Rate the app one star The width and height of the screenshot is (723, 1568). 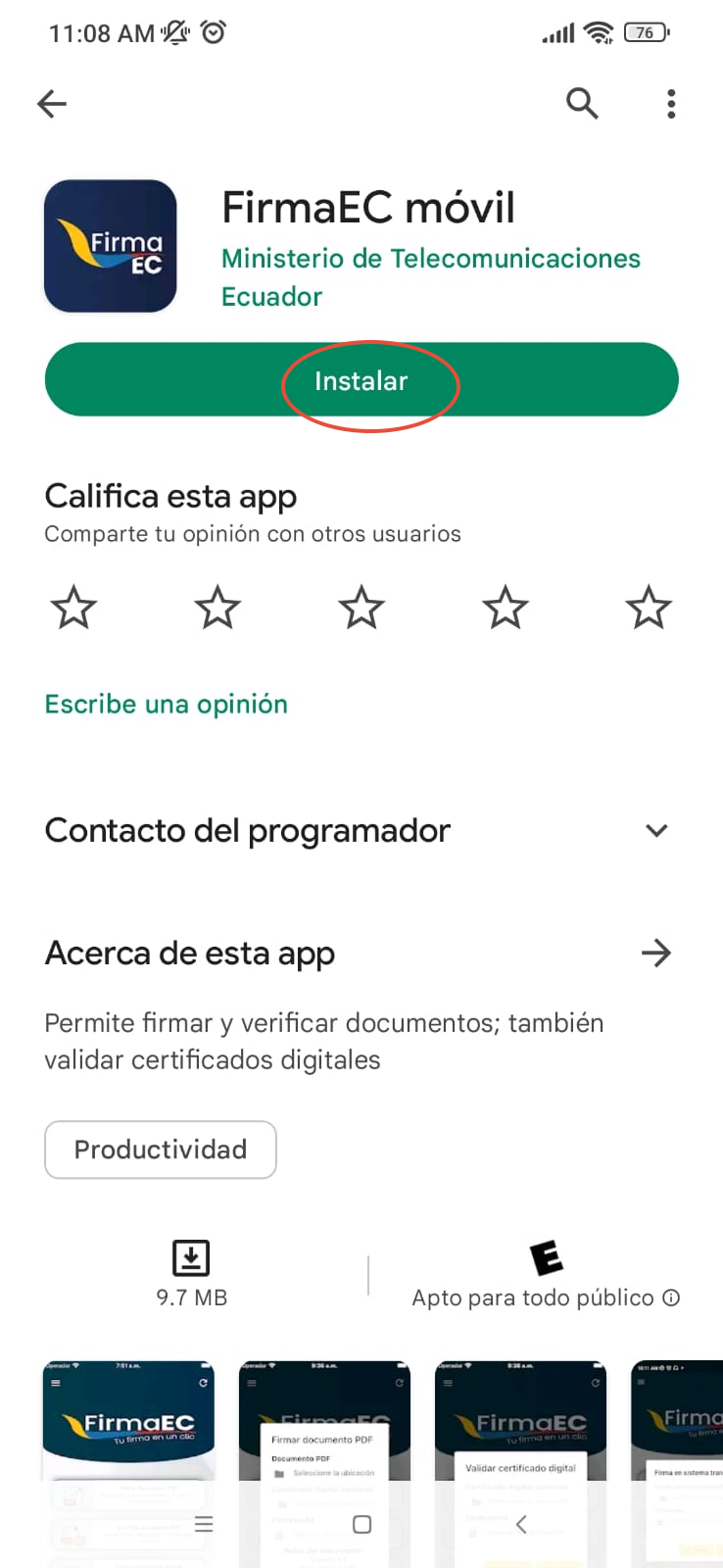click(x=73, y=608)
